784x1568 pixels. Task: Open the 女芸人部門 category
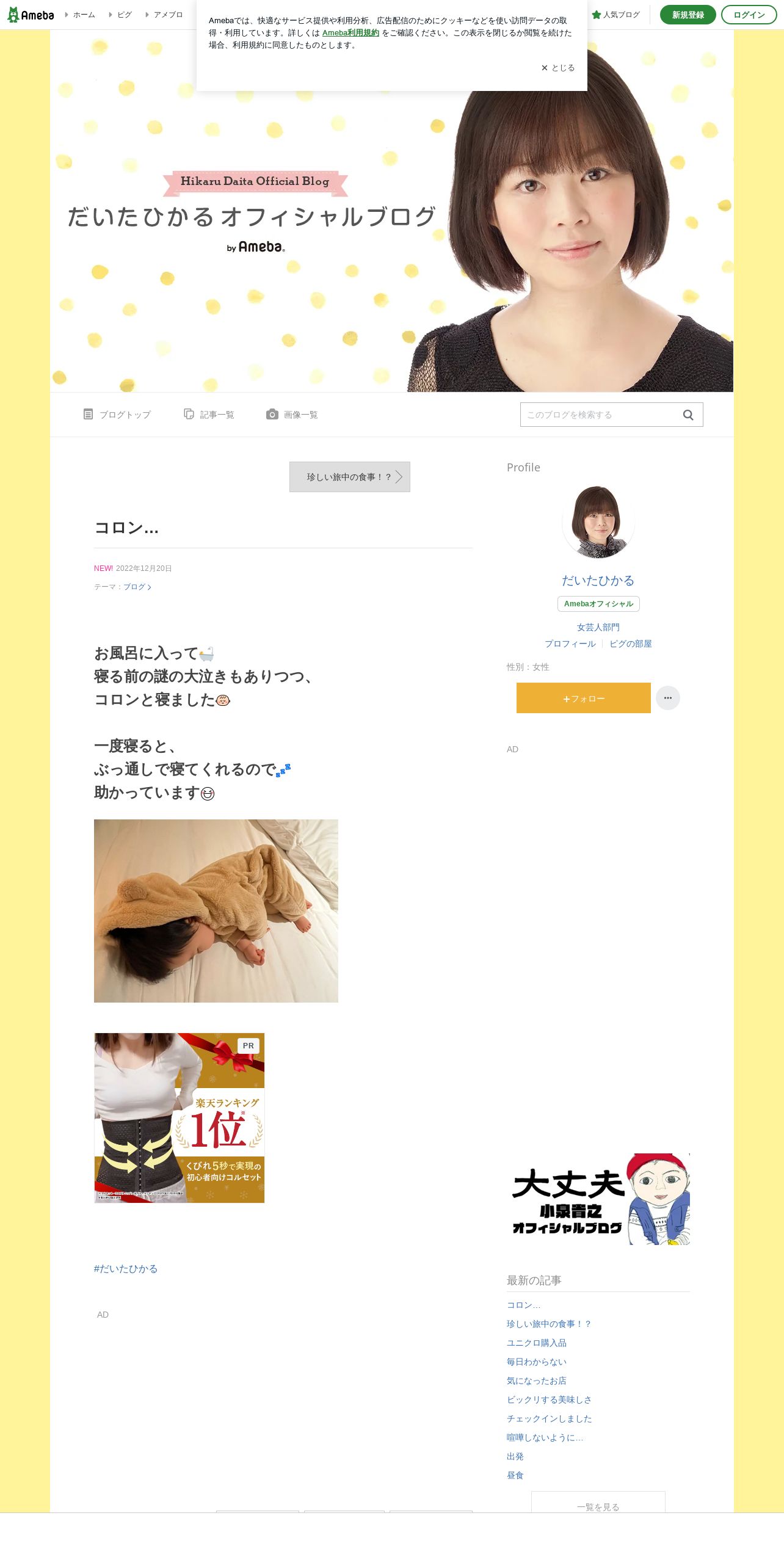click(x=598, y=627)
